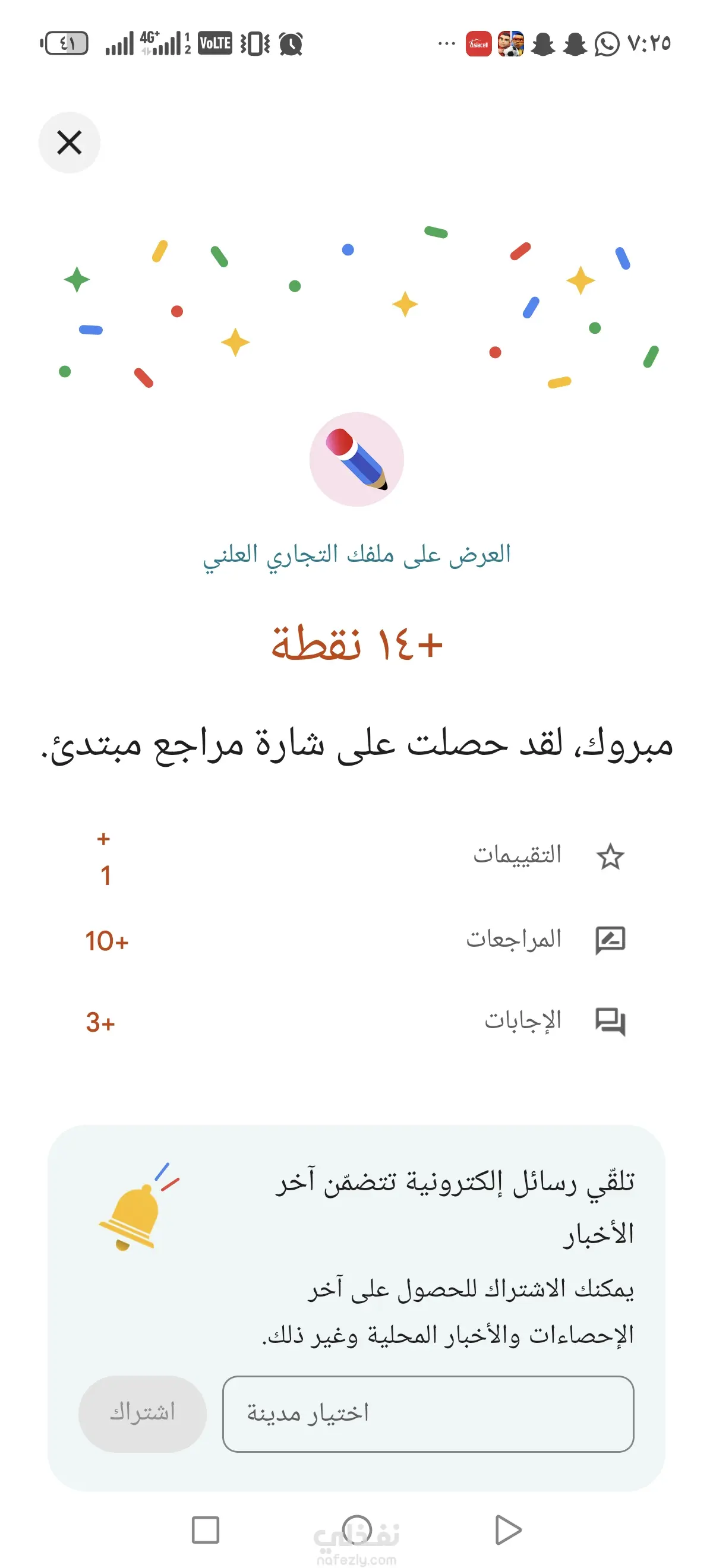Image resolution: width=713 pixels, height=1568 pixels.
Task: Tap the اشتراك subscribe button
Action: pyautogui.click(x=143, y=1414)
